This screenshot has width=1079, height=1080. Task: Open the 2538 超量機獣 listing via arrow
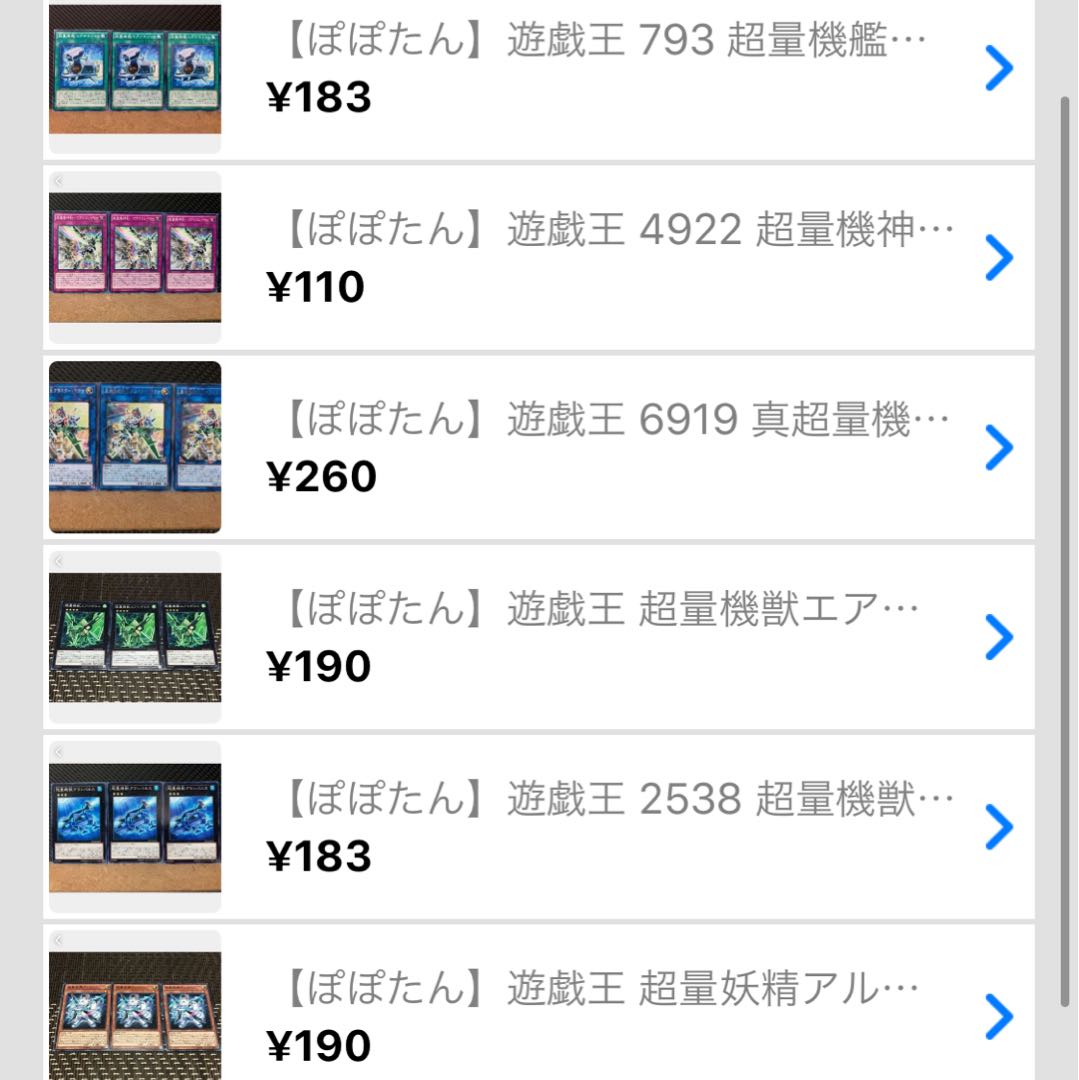pyautogui.click(x=997, y=826)
